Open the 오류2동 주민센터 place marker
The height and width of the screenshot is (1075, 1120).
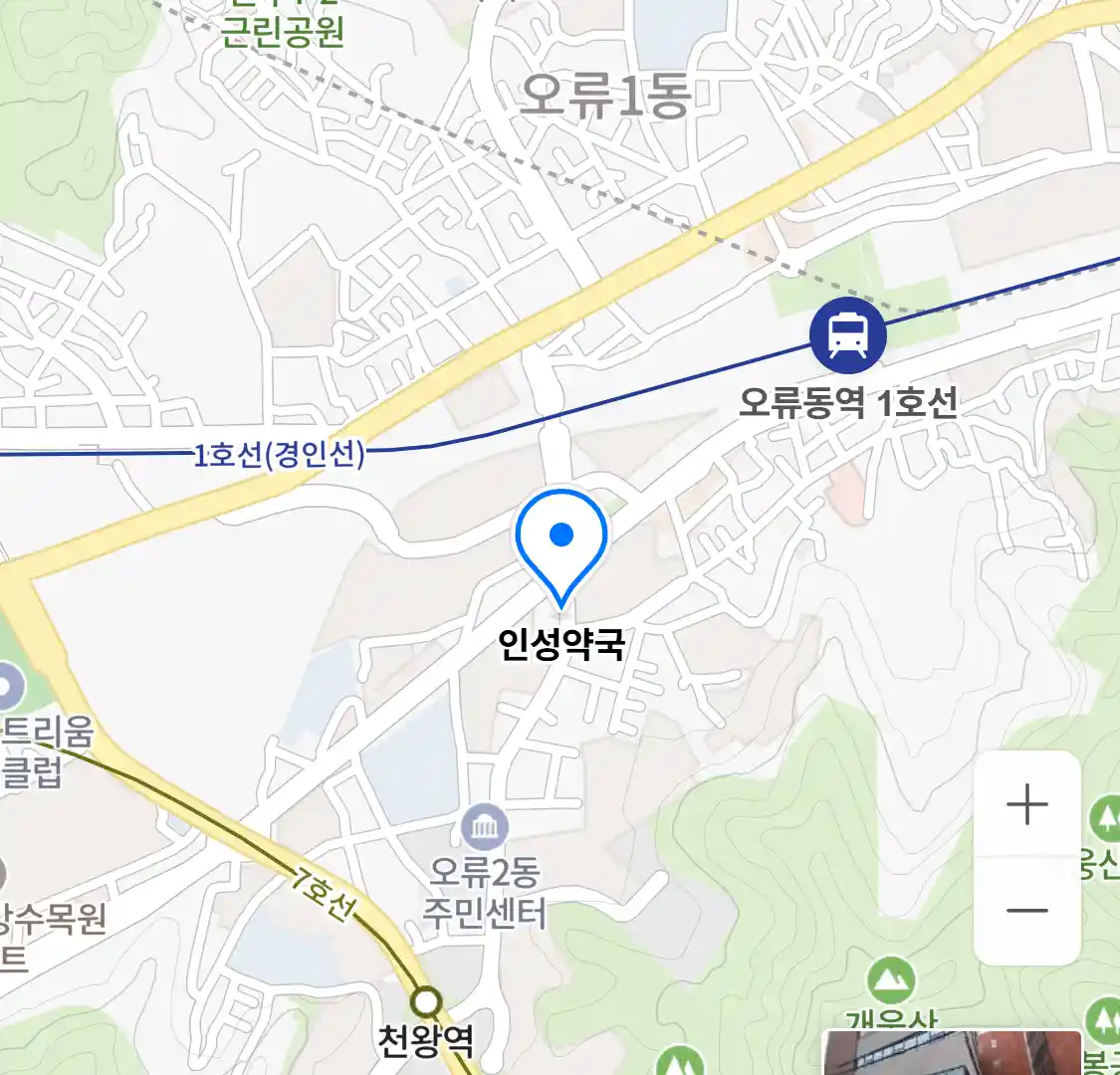click(485, 828)
